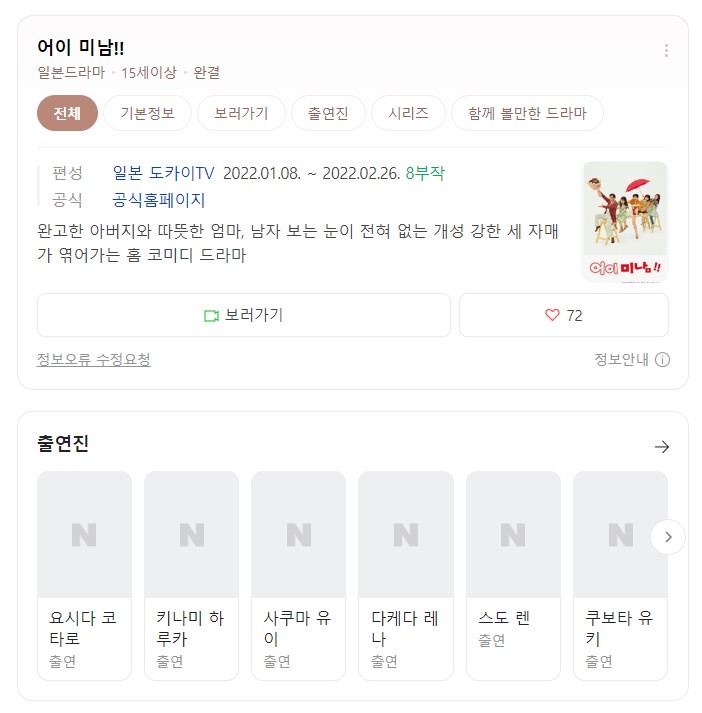This screenshot has height=713, width=702.
Task: Switch to the 보러가기 tab
Action: [241, 113]
